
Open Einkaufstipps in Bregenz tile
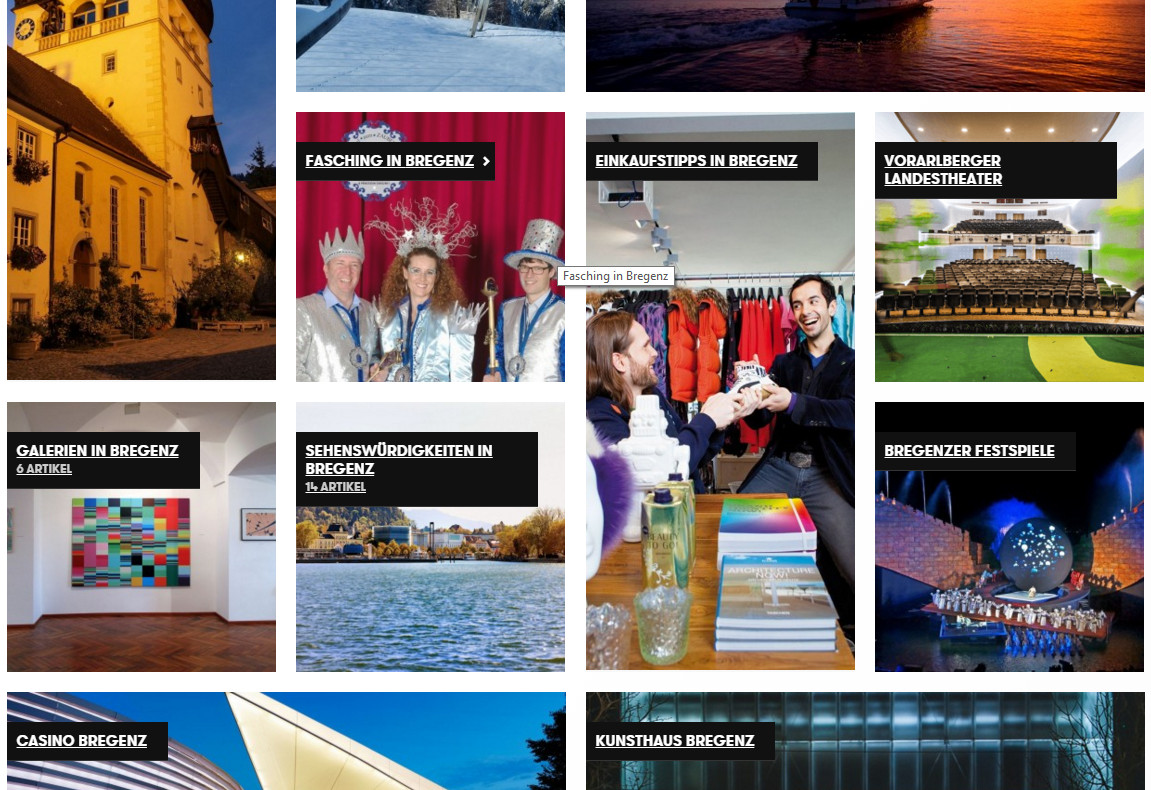pyautogui.click(x=696, y=161)
